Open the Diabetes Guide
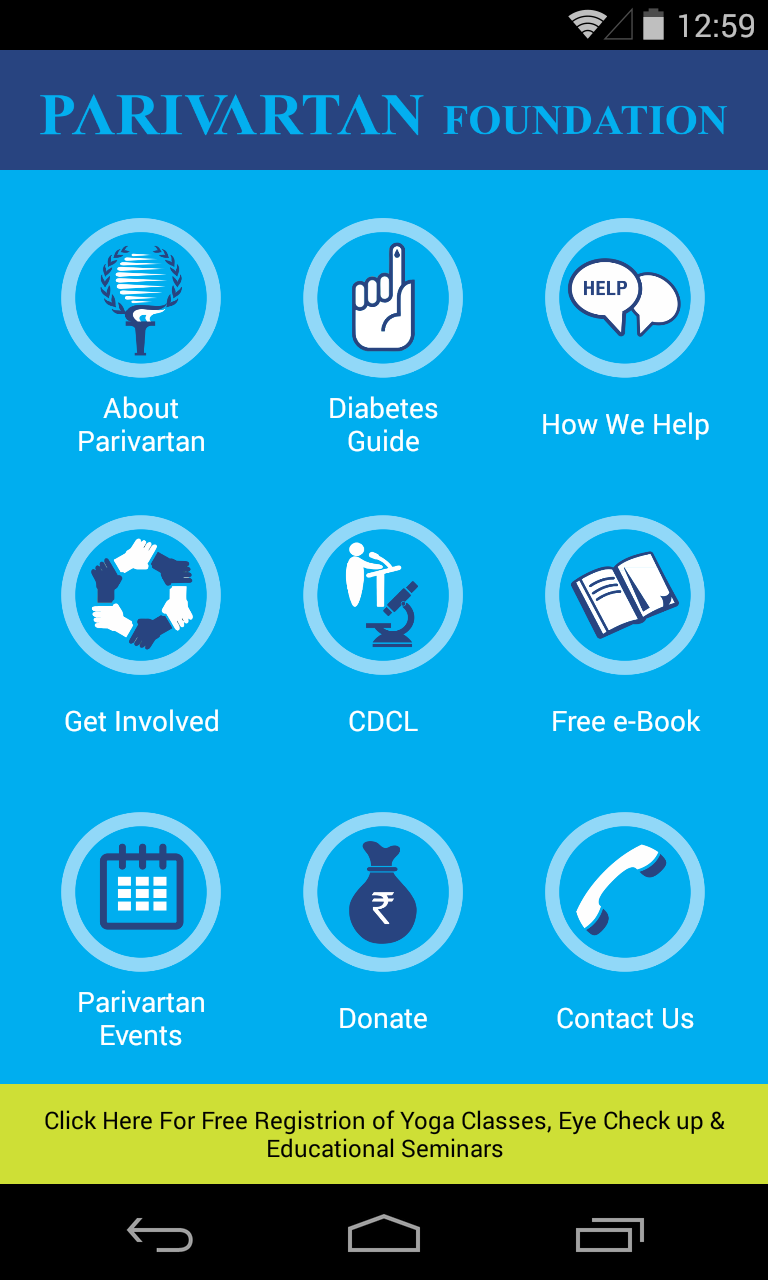Viewport: 768px width, 1280px height. point(383,298)
